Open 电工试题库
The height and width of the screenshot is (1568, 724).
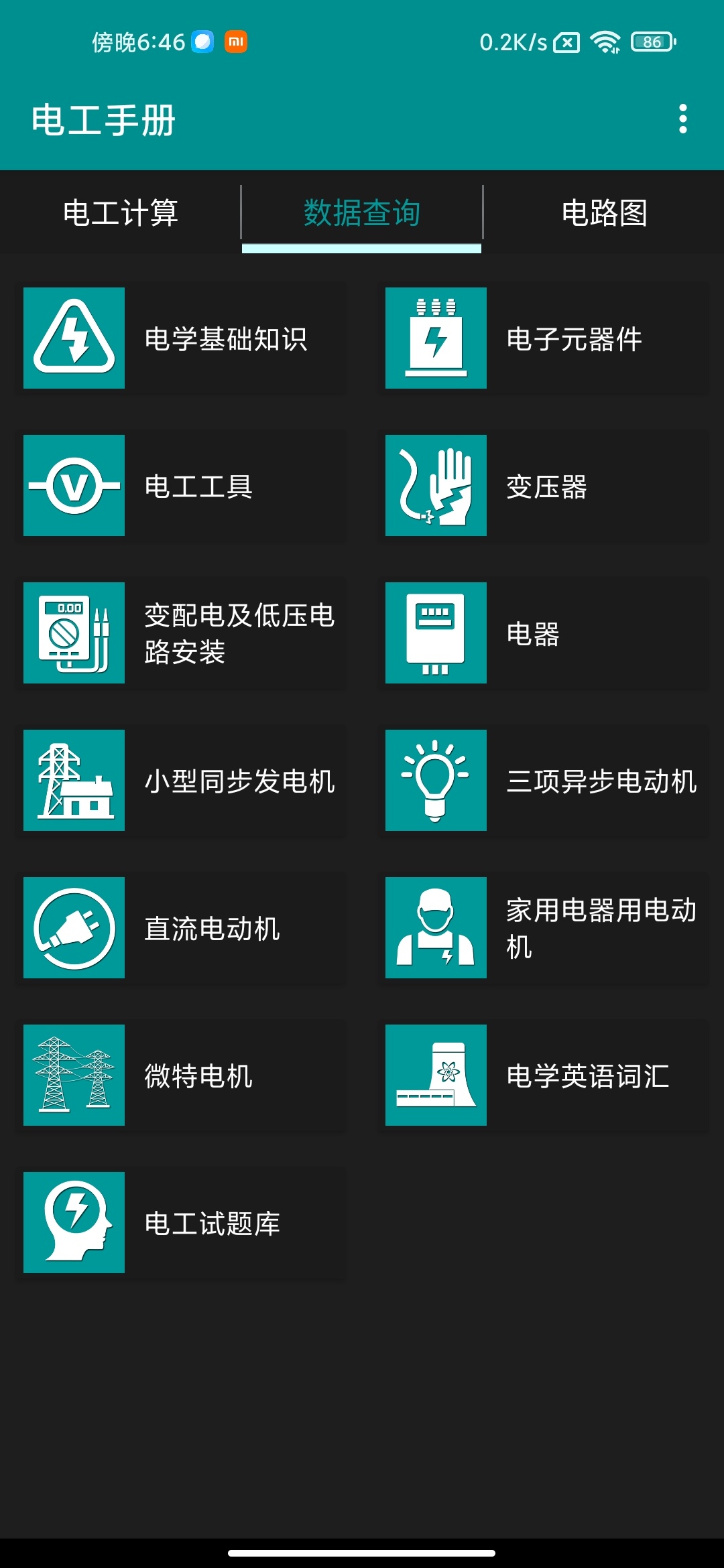pyautogui.click(x=181, y=1223)
